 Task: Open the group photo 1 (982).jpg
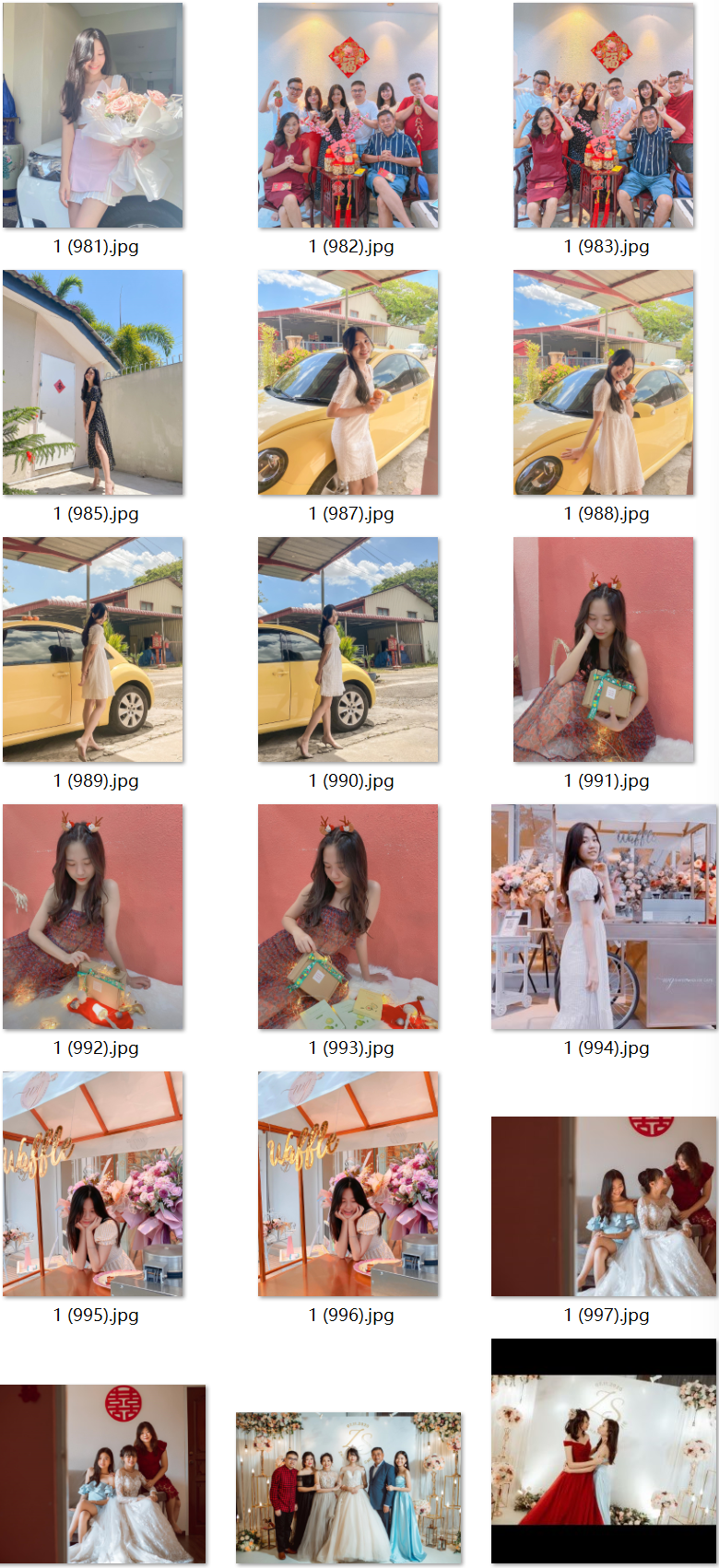point(348,115)
